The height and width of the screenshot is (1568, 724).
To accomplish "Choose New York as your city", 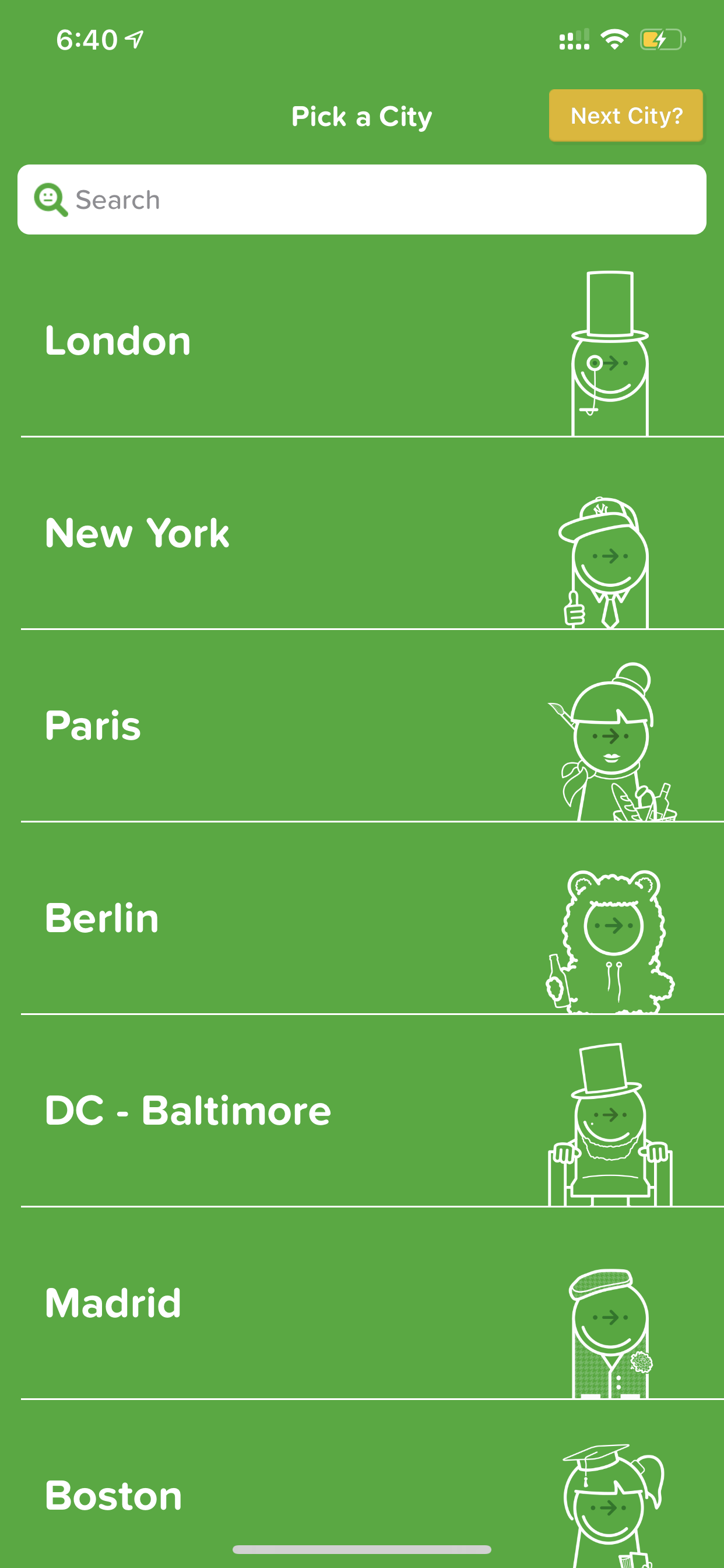I will (362, 533).
